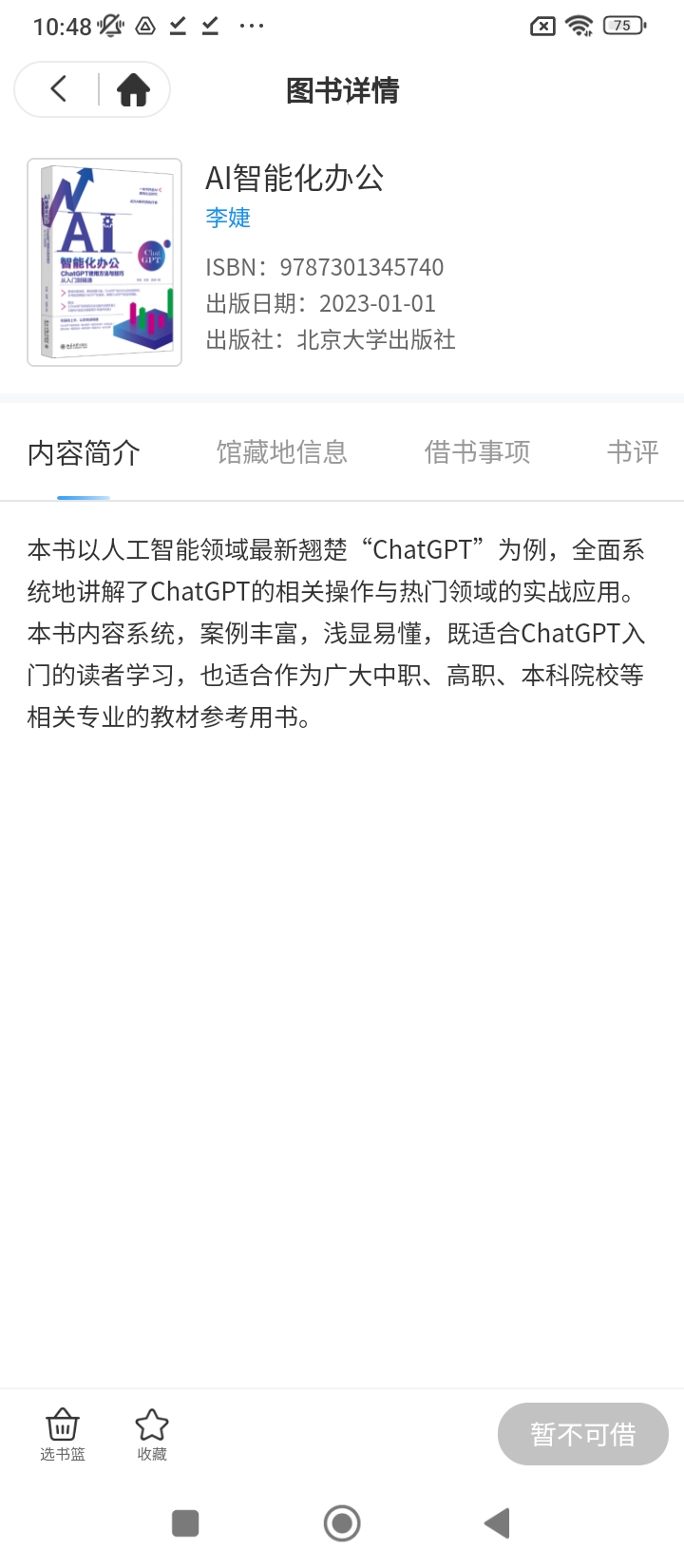Add book to 选书篮 basket

click(x=63, y=1433)
